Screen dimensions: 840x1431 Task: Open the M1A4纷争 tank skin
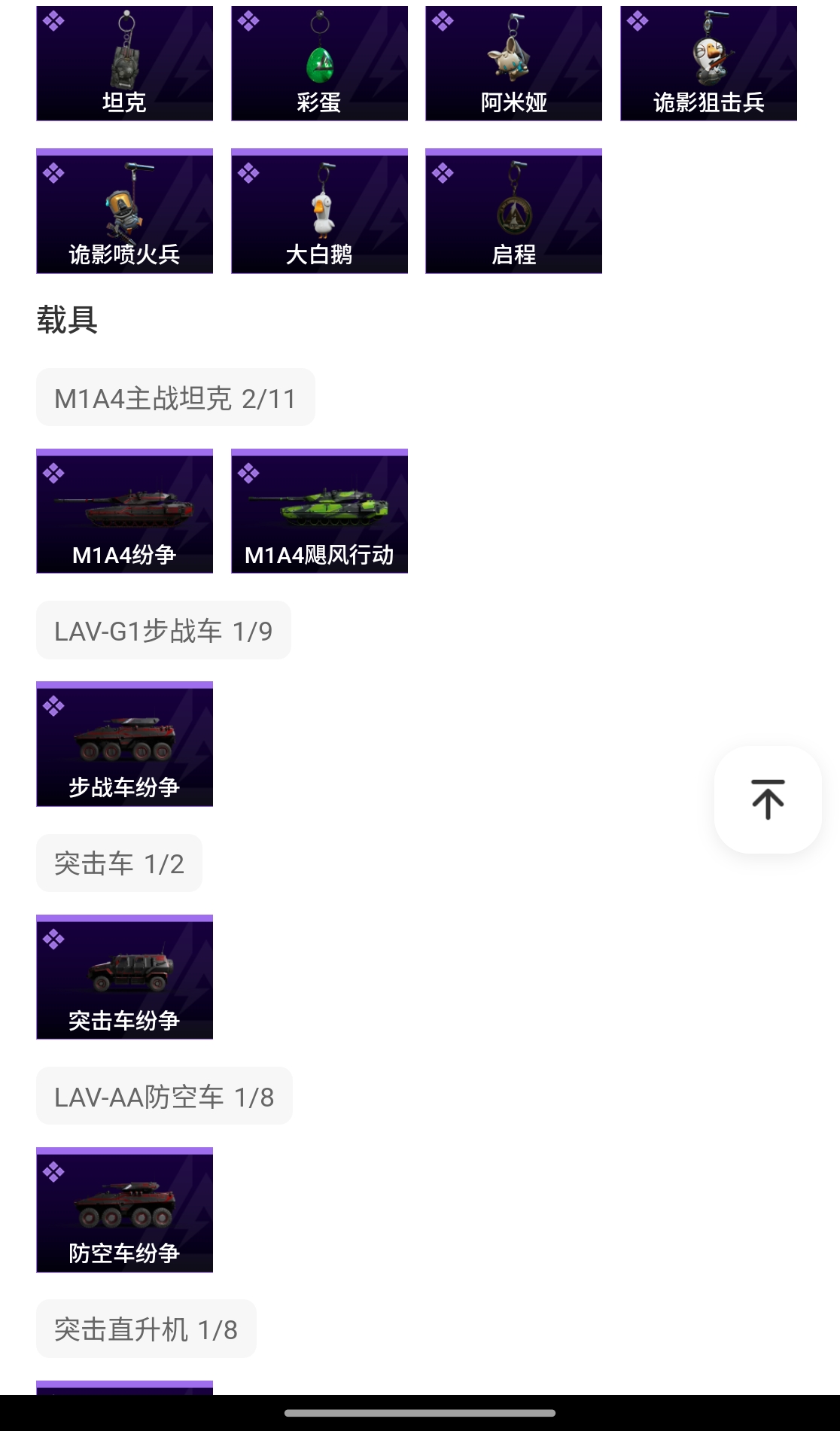[124, 511]
